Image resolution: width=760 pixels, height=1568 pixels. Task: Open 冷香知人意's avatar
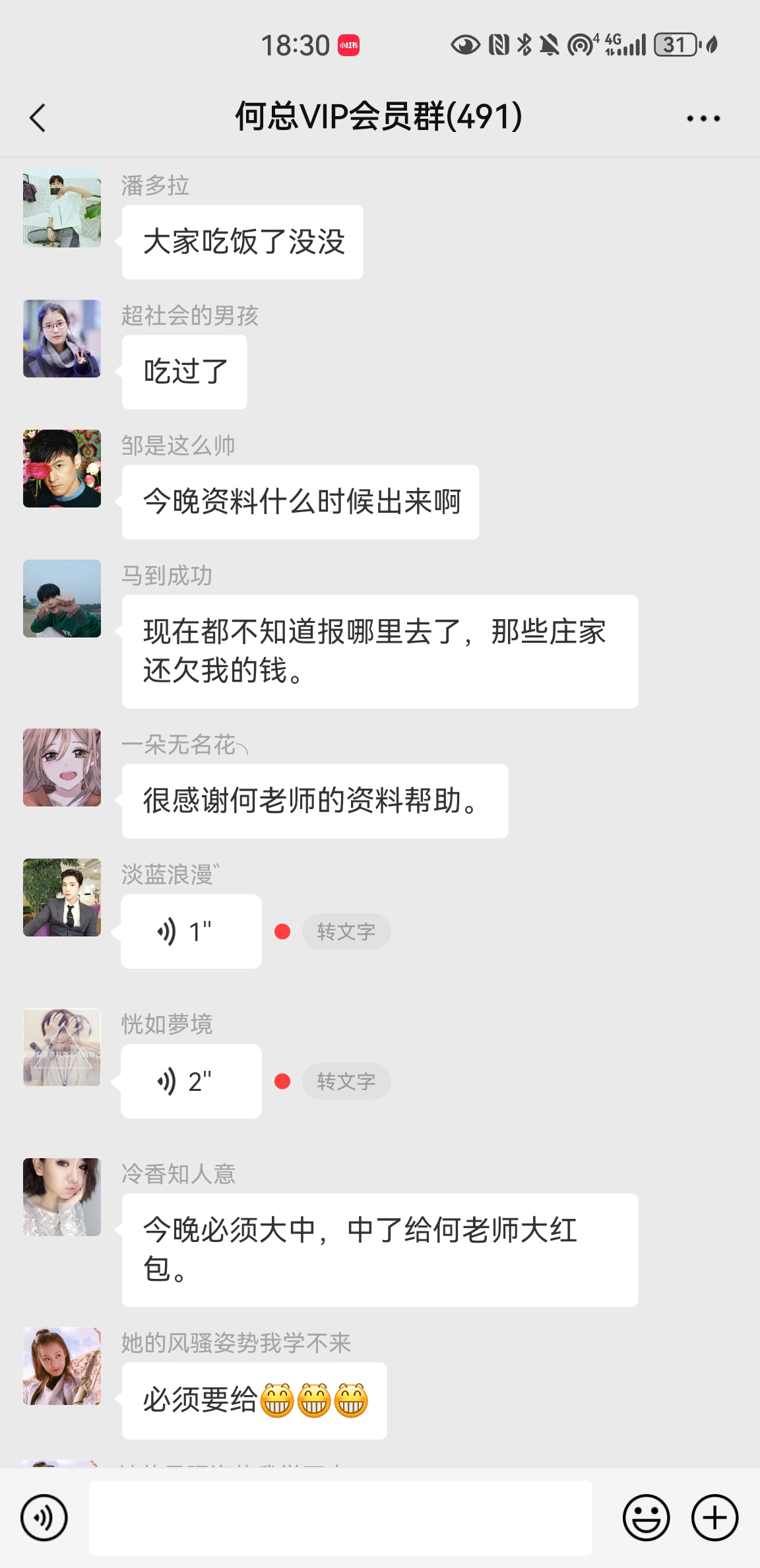(x=62, y=1197)
